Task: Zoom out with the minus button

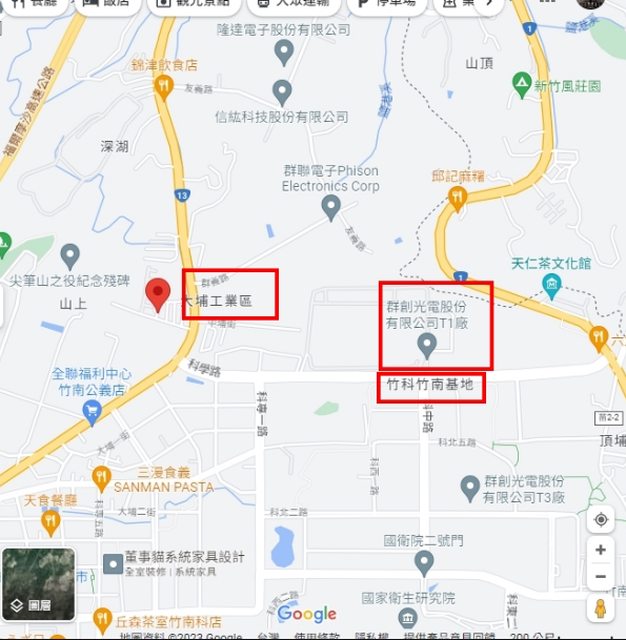Action: tap(600, 577)
